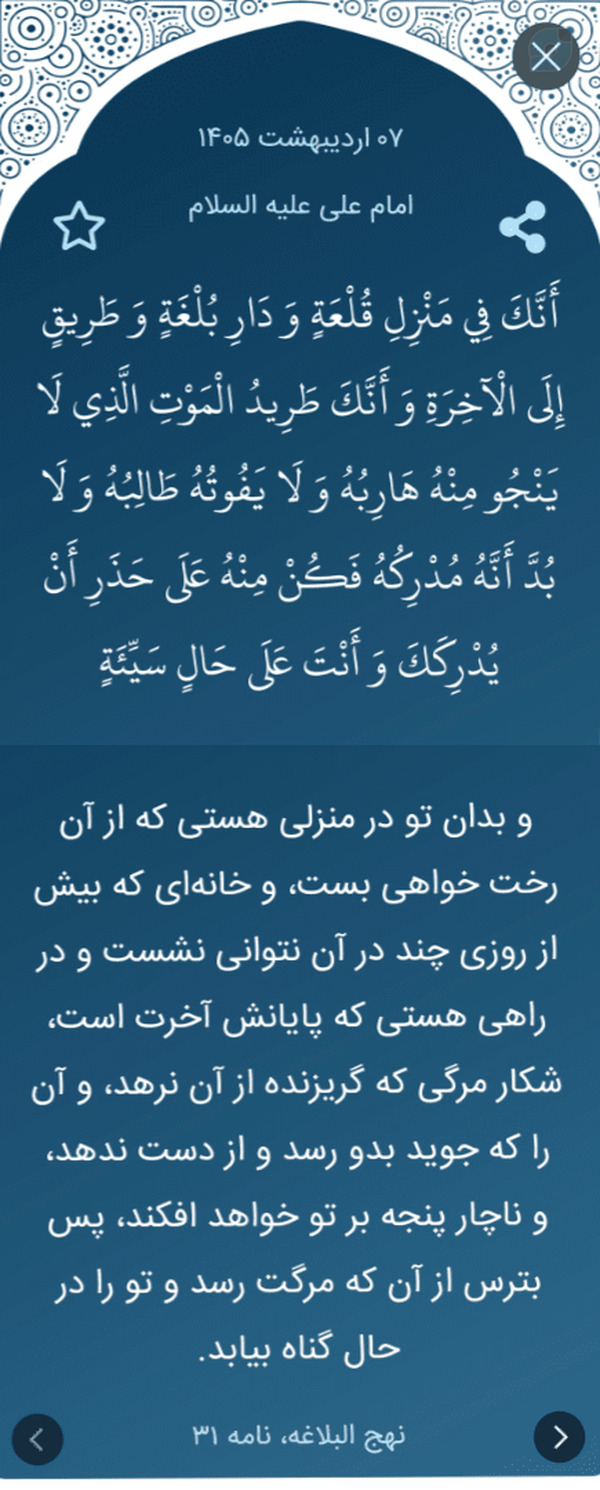Mark this hadith as favorite with the star
This screenshot has height=1490, width=600.
click(79, 226)
